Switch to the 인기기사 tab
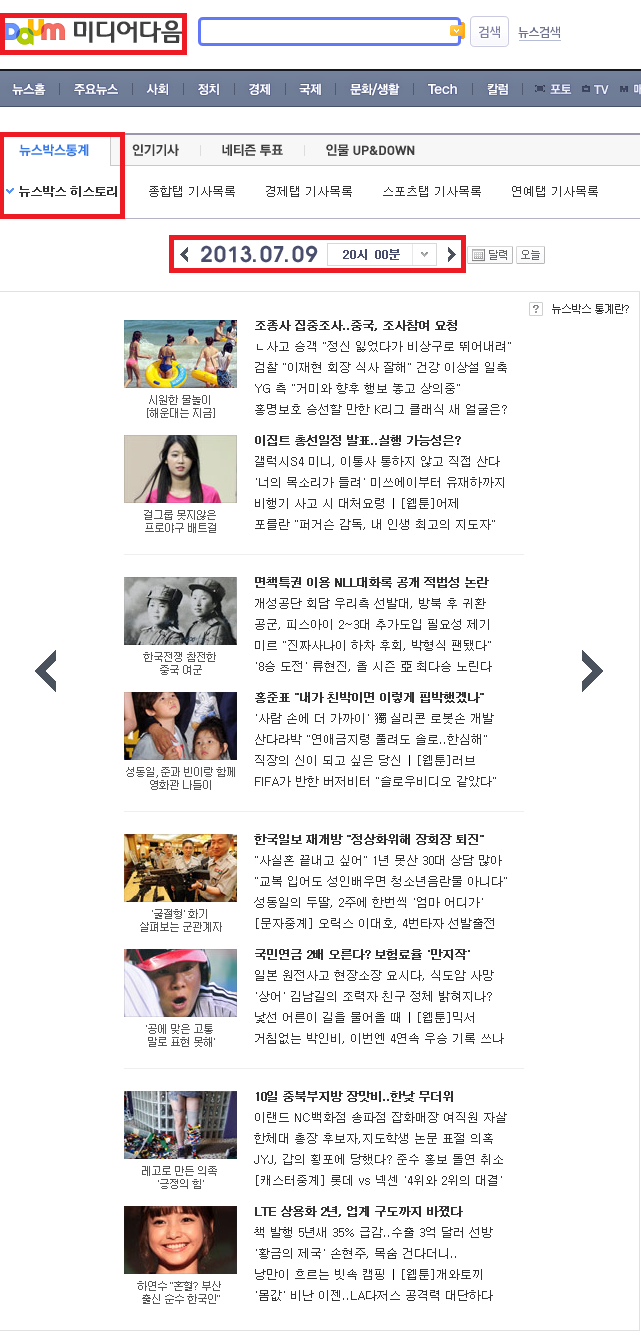641x1335 pixels. pyautogui.click(x=155, y=150)
